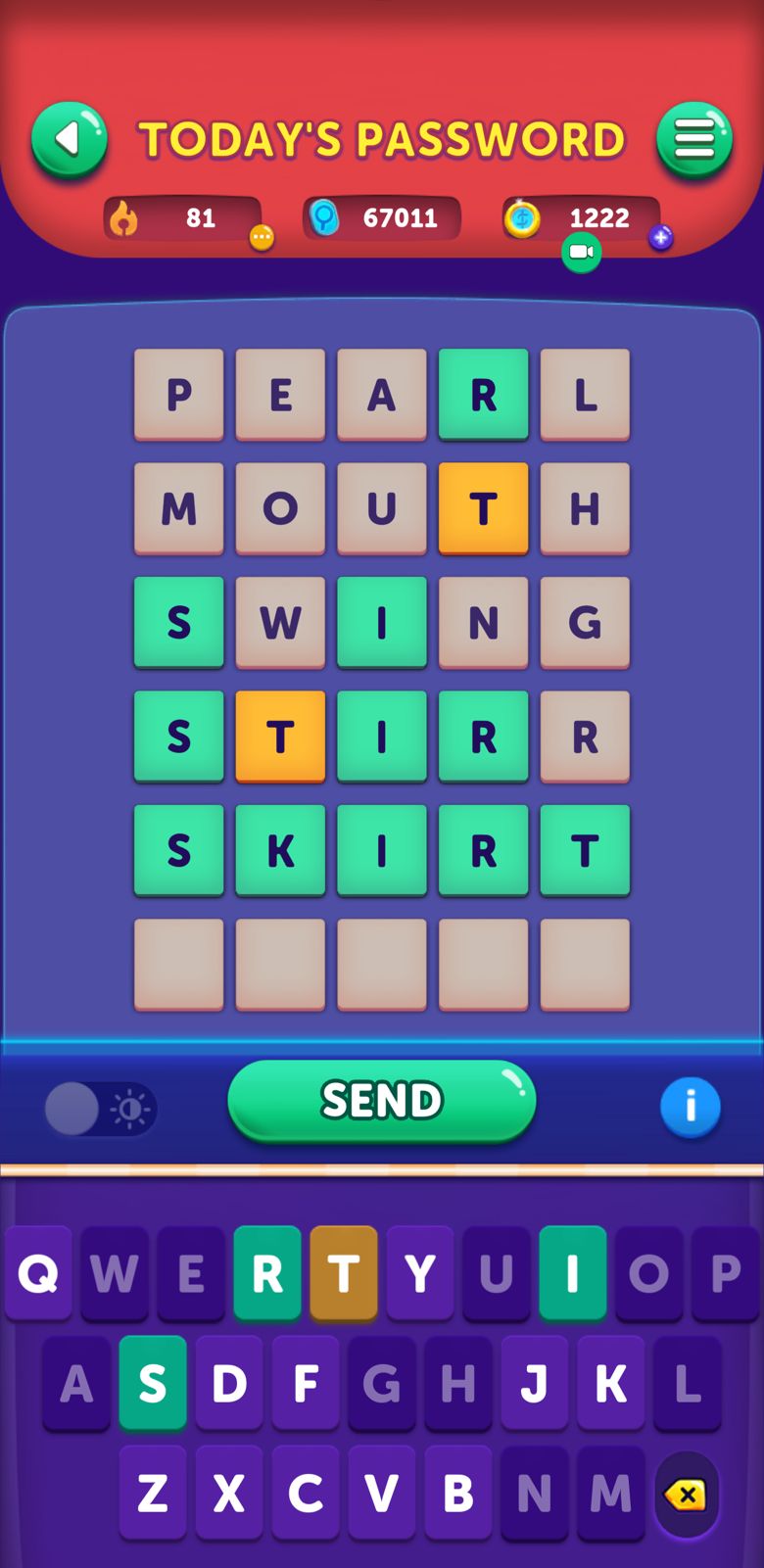Tap the C key
Screen dimensions: 764x1568
[306, 1494]
